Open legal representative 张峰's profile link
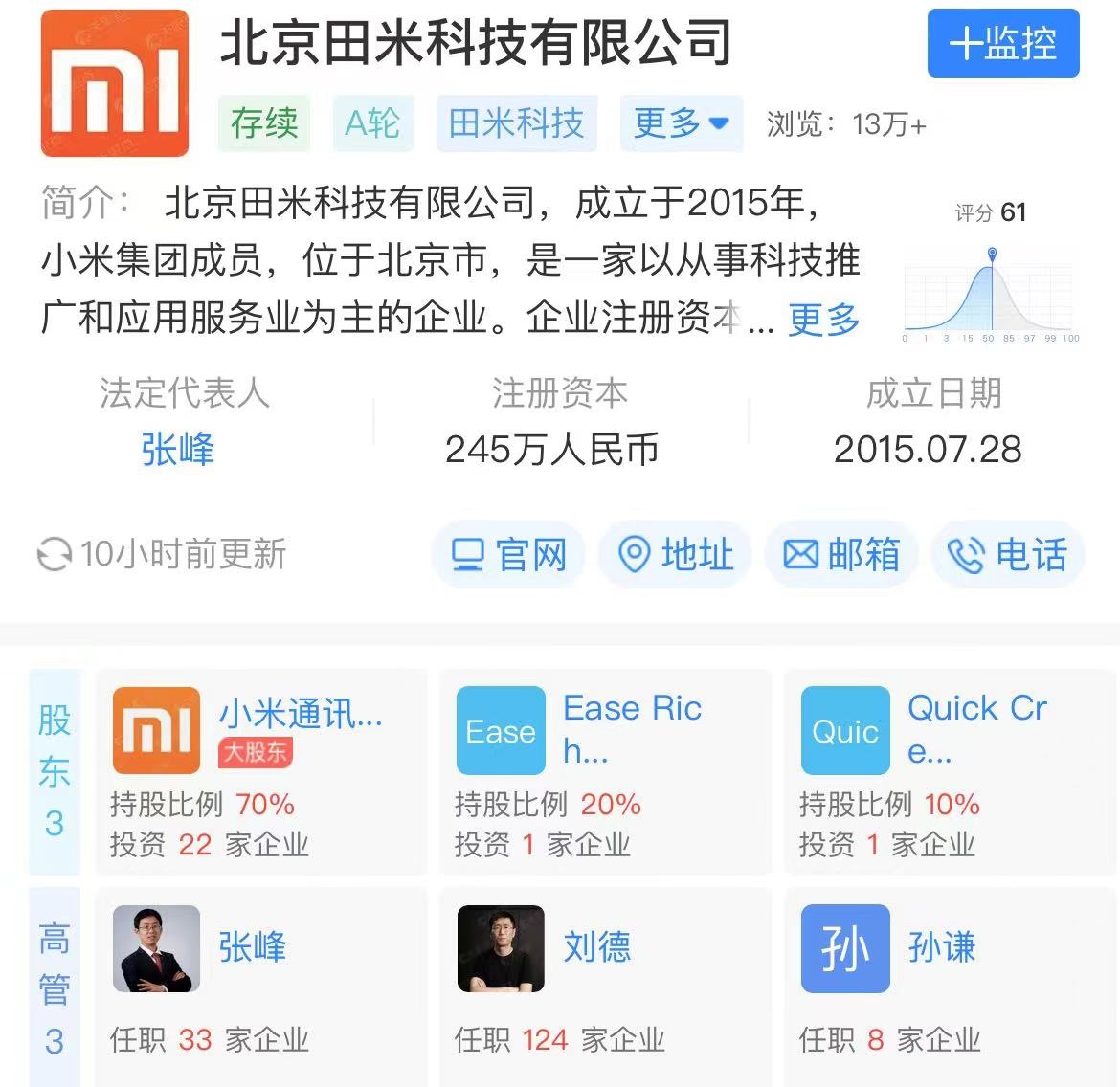Viewport: 1120px width, 1087px height. click(177, 449)
